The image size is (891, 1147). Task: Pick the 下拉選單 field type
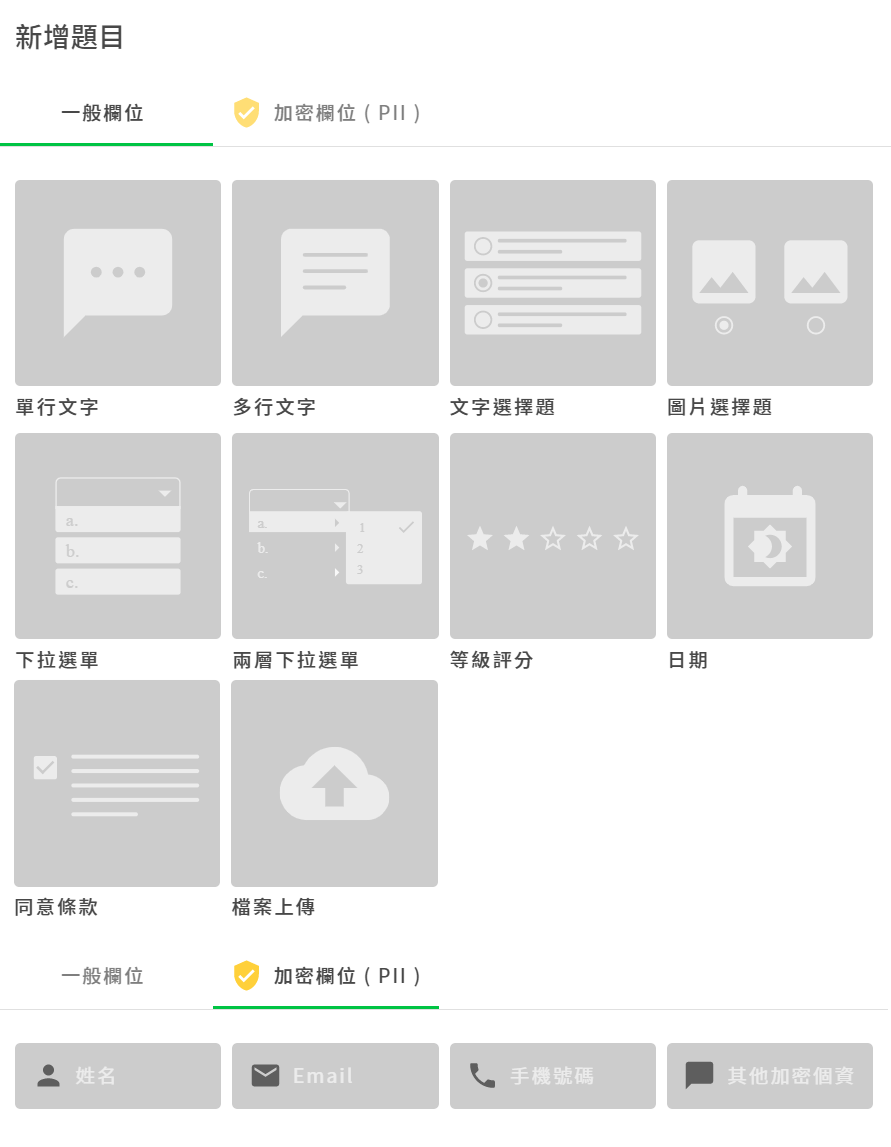click(x=118, y=536)
